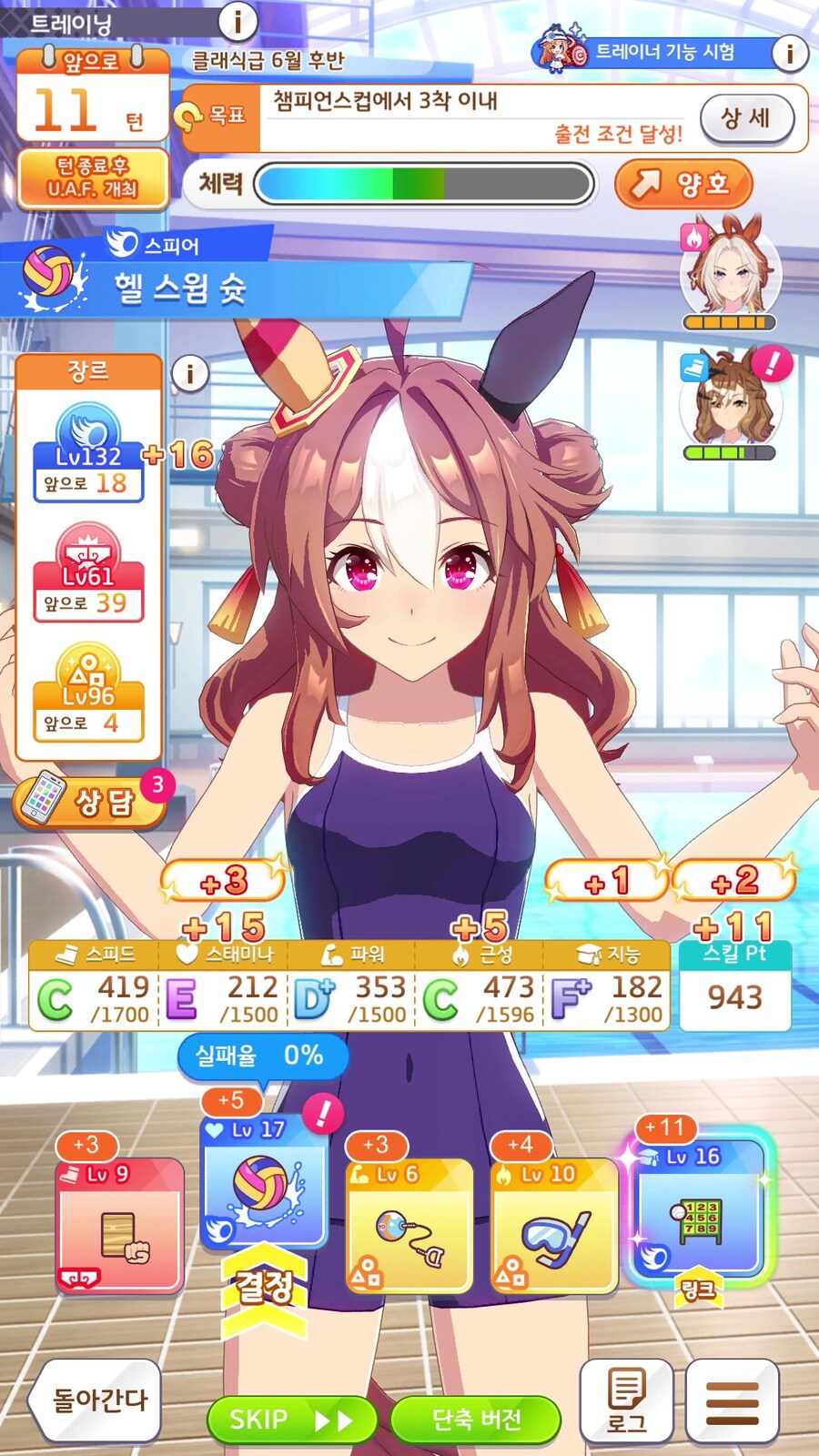Screen dimensions: 819x1456
Task: Tap info icon beside 트레이너 기능 시험
Action: point(790,54)
